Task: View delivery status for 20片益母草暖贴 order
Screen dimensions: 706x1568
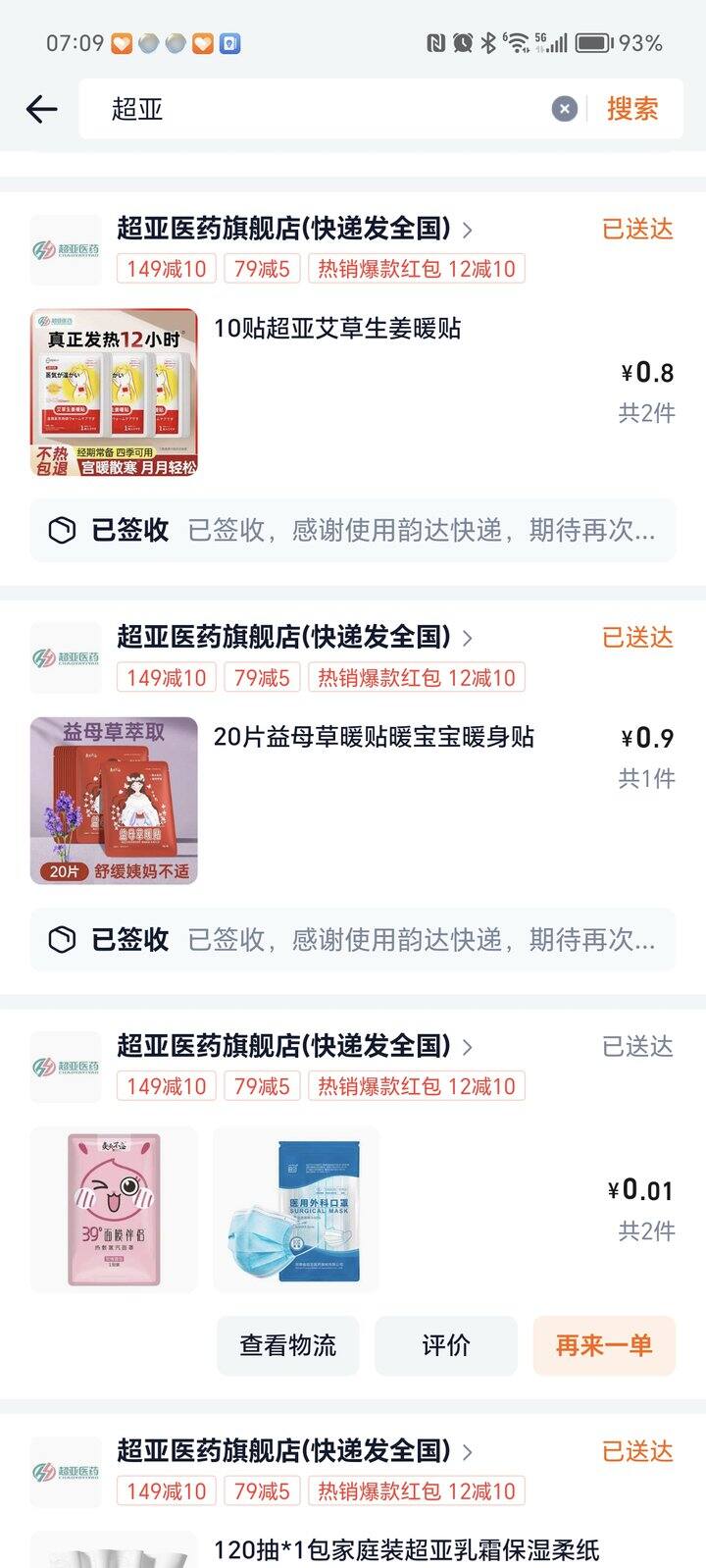Action: pyautogui.click(x=353, y=940)
